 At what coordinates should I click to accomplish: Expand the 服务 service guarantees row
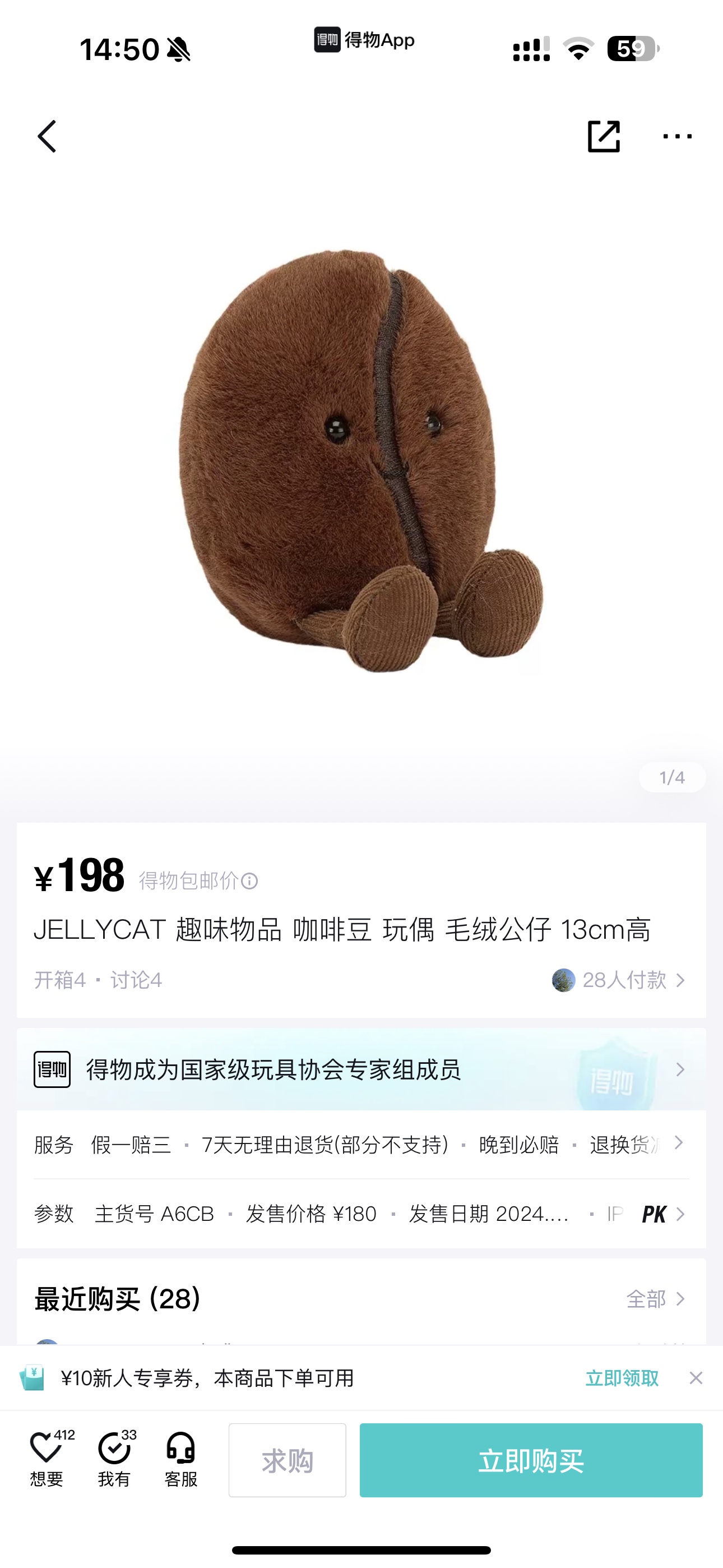361,1145
